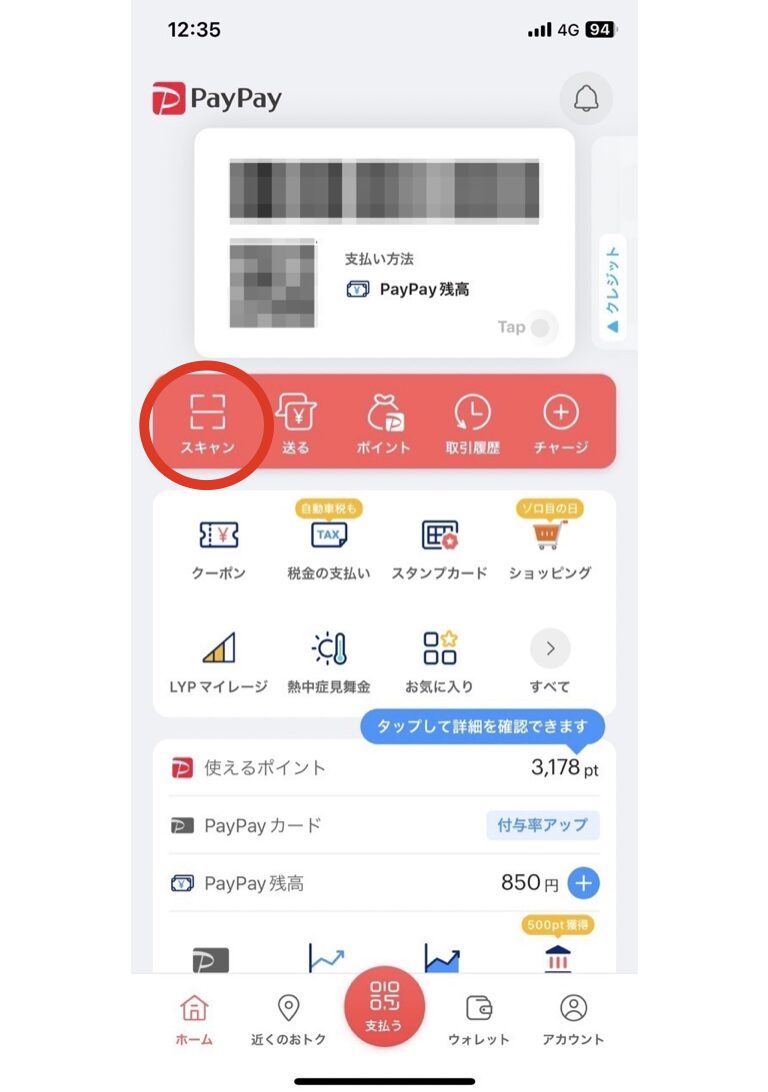Image resolution: width=768 pixels, height=1092 pixels.
Task: Show すべて all services
Action: point(550,661)
